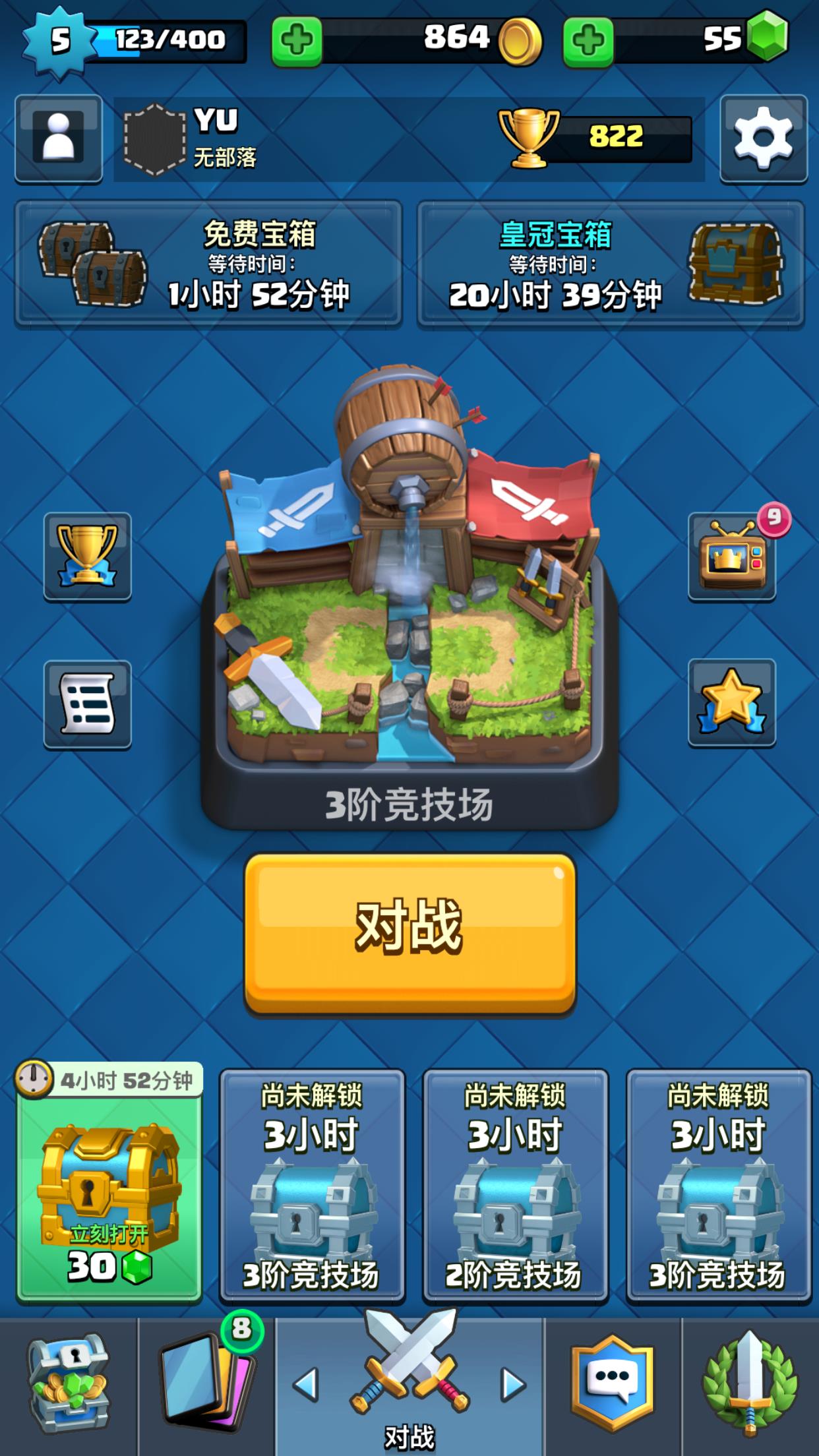Open the settings gear
This screenshot has height=1456, width=819.
pyautogui.click(x=762, y=138)
